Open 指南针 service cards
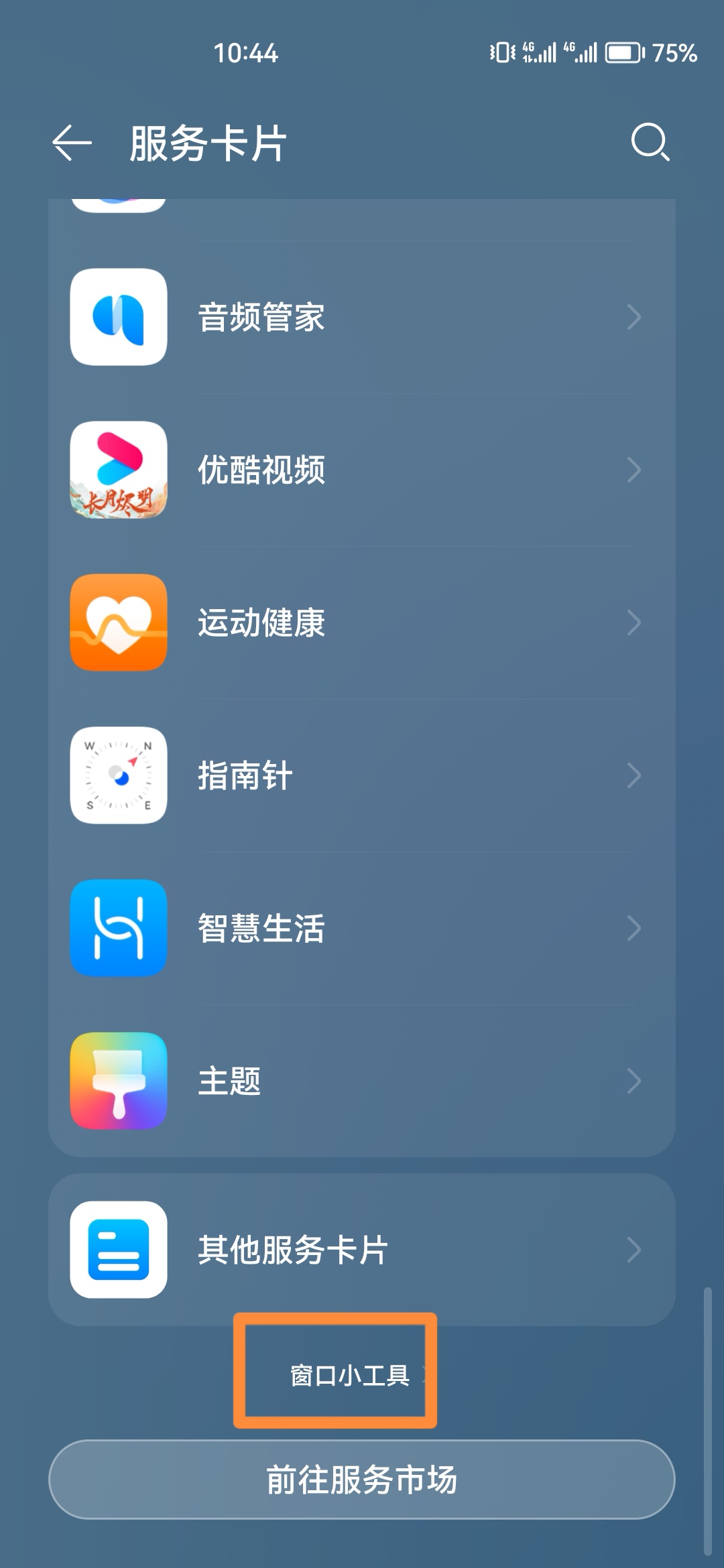Screen dimensions: 724x1568 pyautogui.click(x=362, y=775)
